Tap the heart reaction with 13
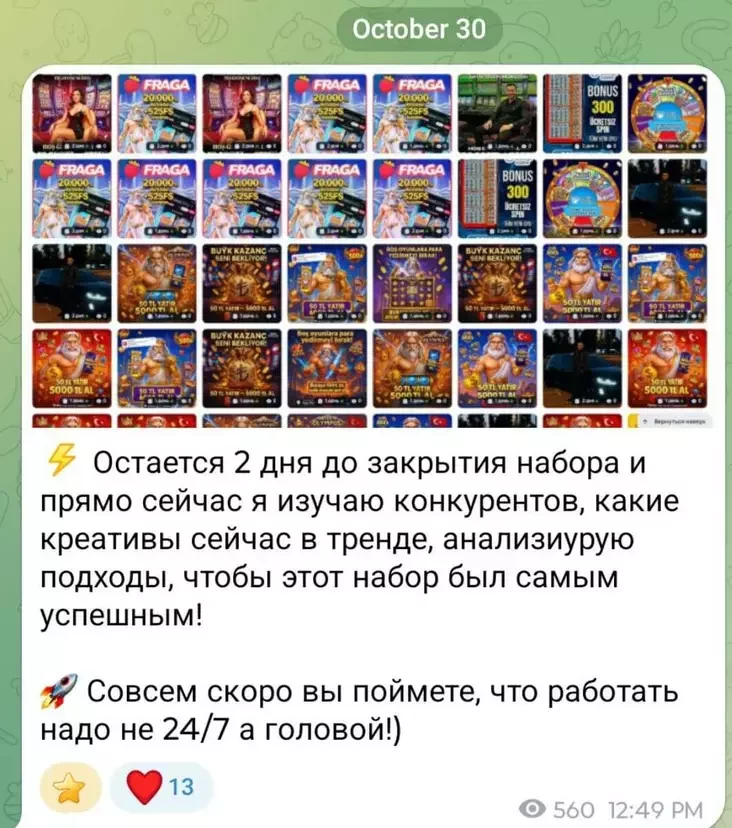The height and width of the screenshot is (828, 732). click(160, 787)
